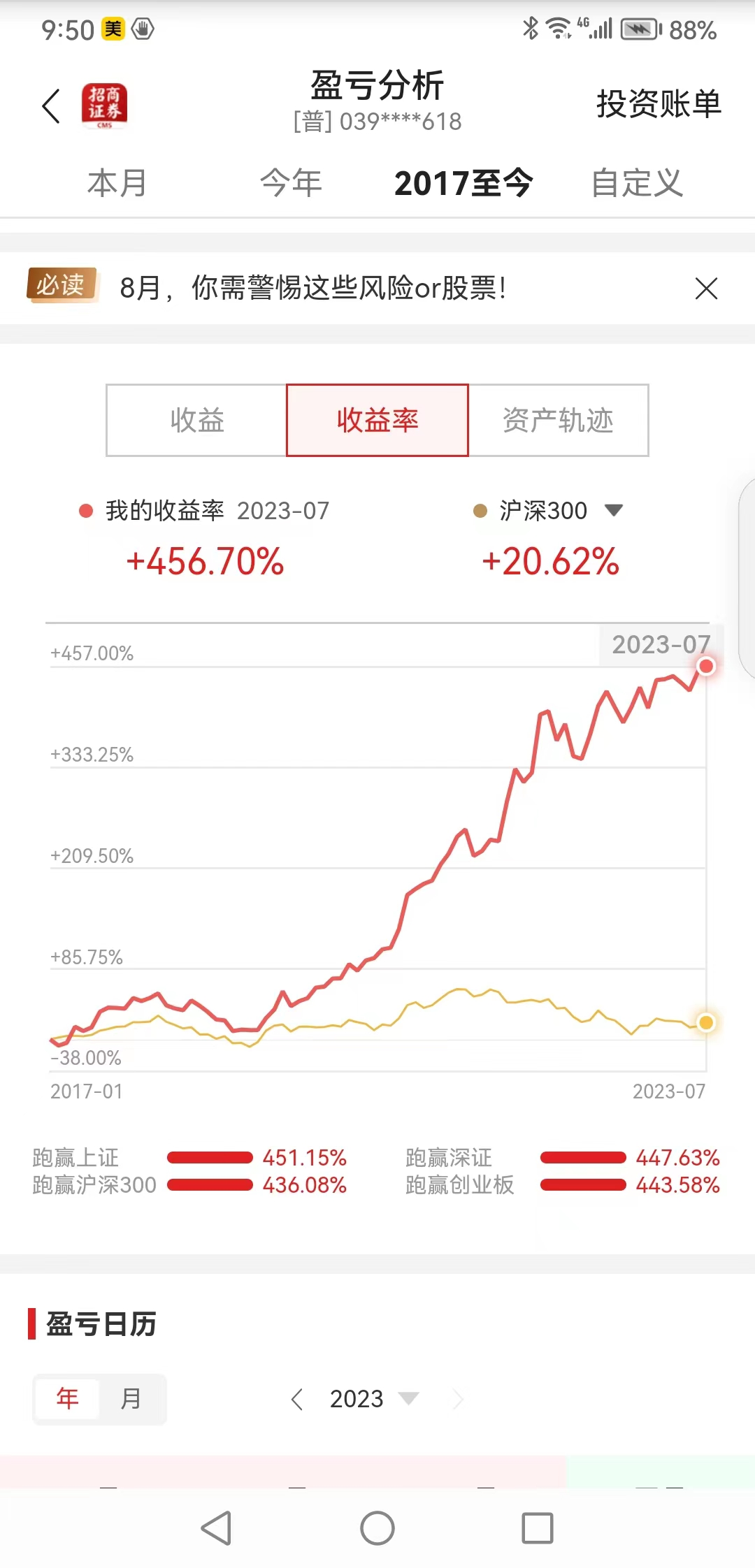The width and height of the screenshot is (755, 1568).
Task: Go to the previous year in calendar
Action: coord(297,1399)
